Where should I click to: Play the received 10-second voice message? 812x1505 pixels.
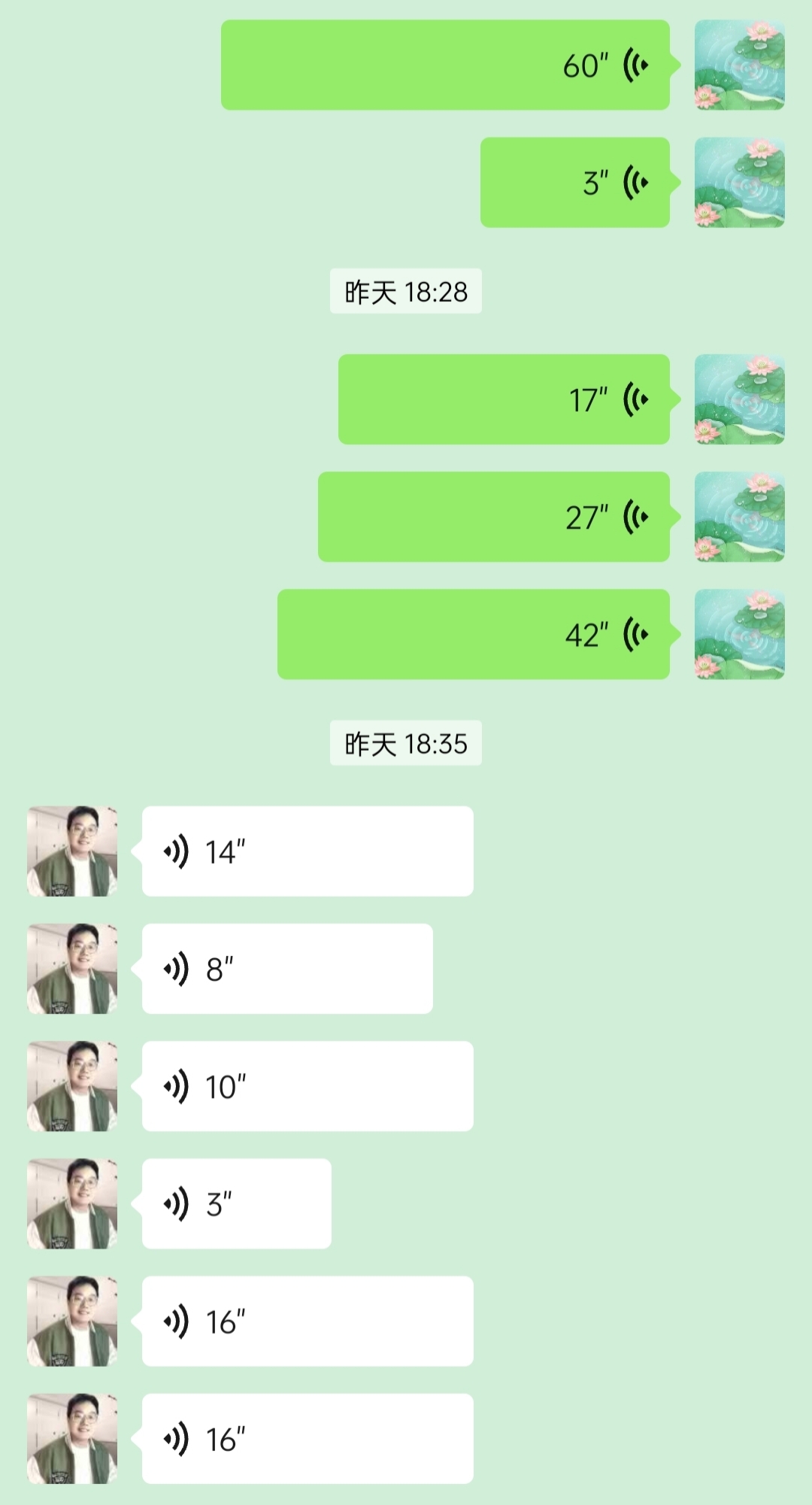pyautogui.click(x=308, y=1086)
